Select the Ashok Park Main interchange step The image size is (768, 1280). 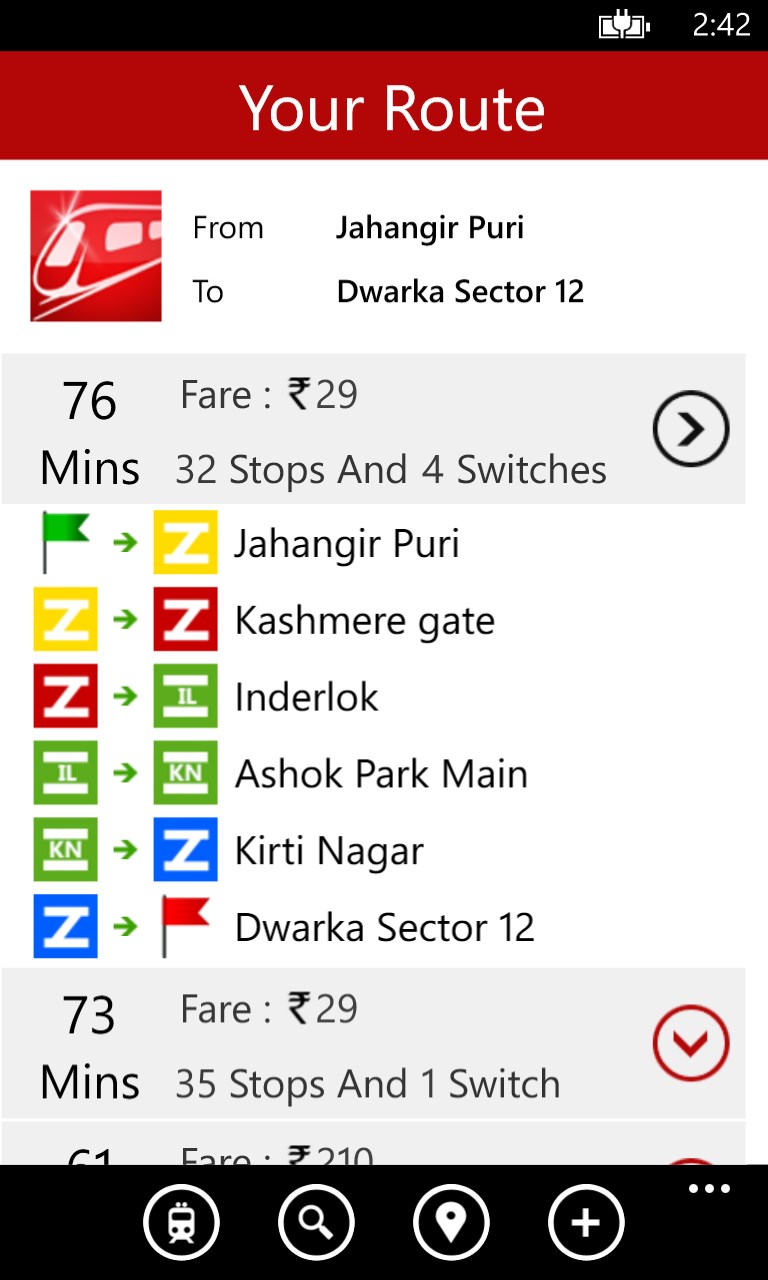380,774
